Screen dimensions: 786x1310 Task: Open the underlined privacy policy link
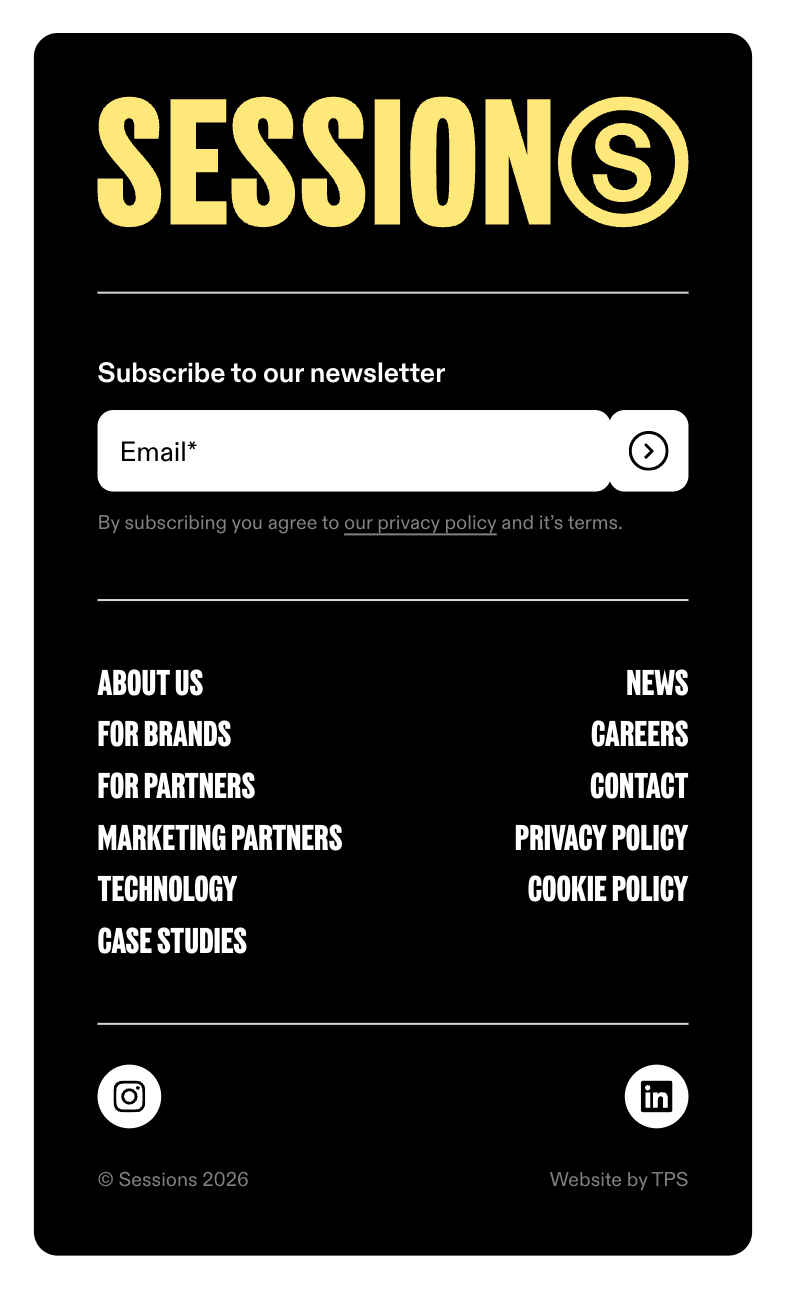pos(420,522)
